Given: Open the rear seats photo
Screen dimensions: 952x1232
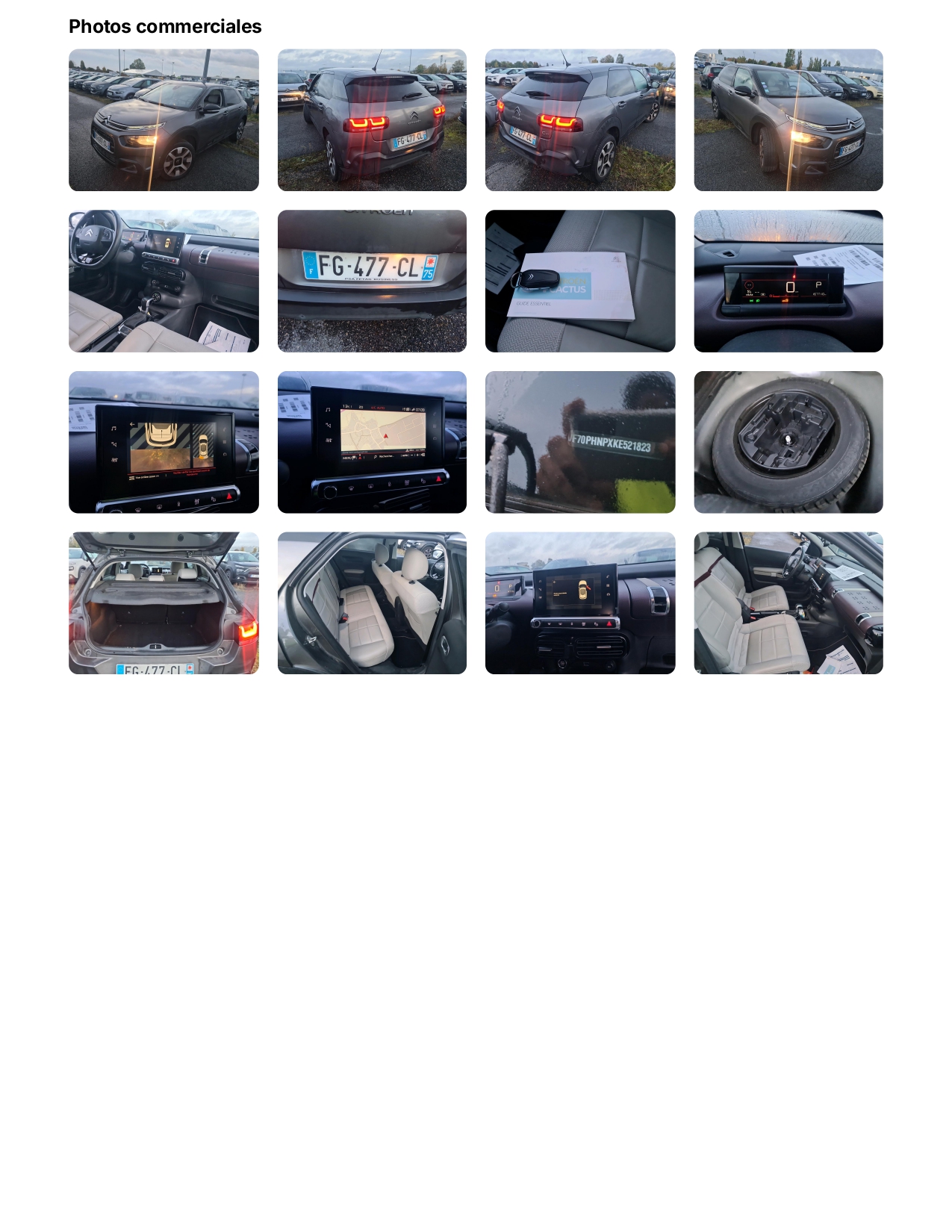Looking at the screenshot, I should click(372, 603).
